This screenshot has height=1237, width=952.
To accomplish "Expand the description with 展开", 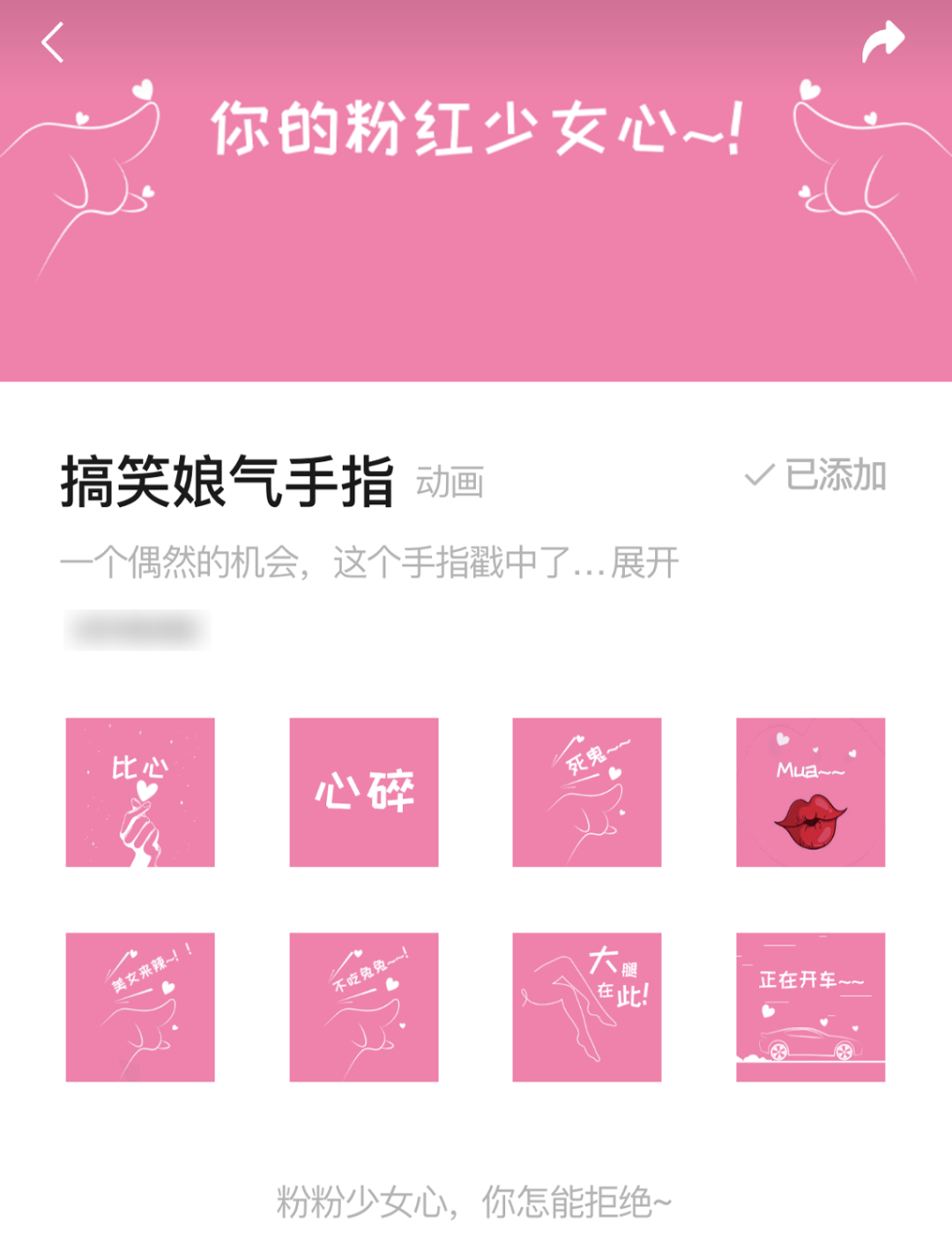I will pyautogui.click(x=644, y=563).
